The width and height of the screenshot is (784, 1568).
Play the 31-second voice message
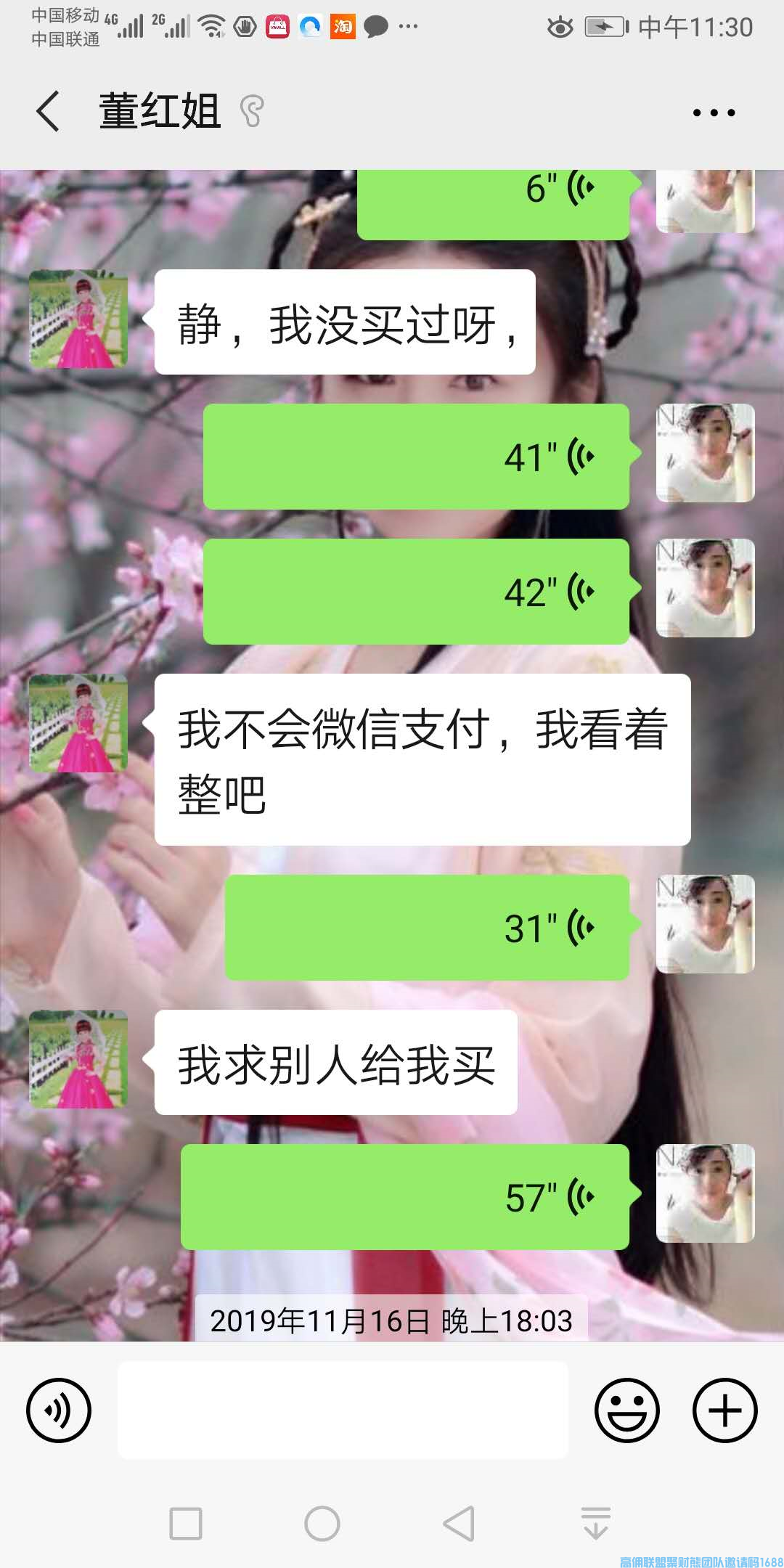click(427, 928)
